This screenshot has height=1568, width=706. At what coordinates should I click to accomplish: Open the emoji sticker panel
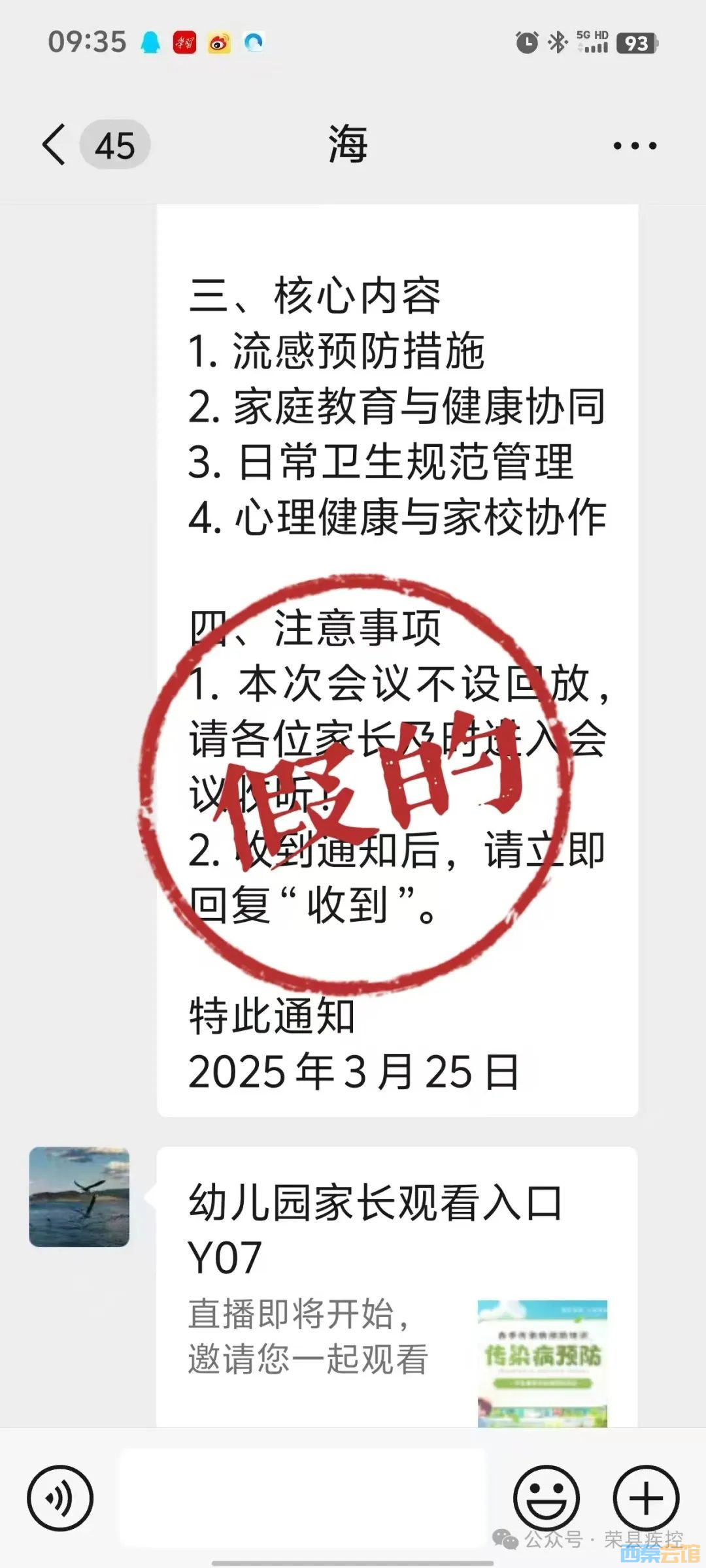(x=546, y=1498)
